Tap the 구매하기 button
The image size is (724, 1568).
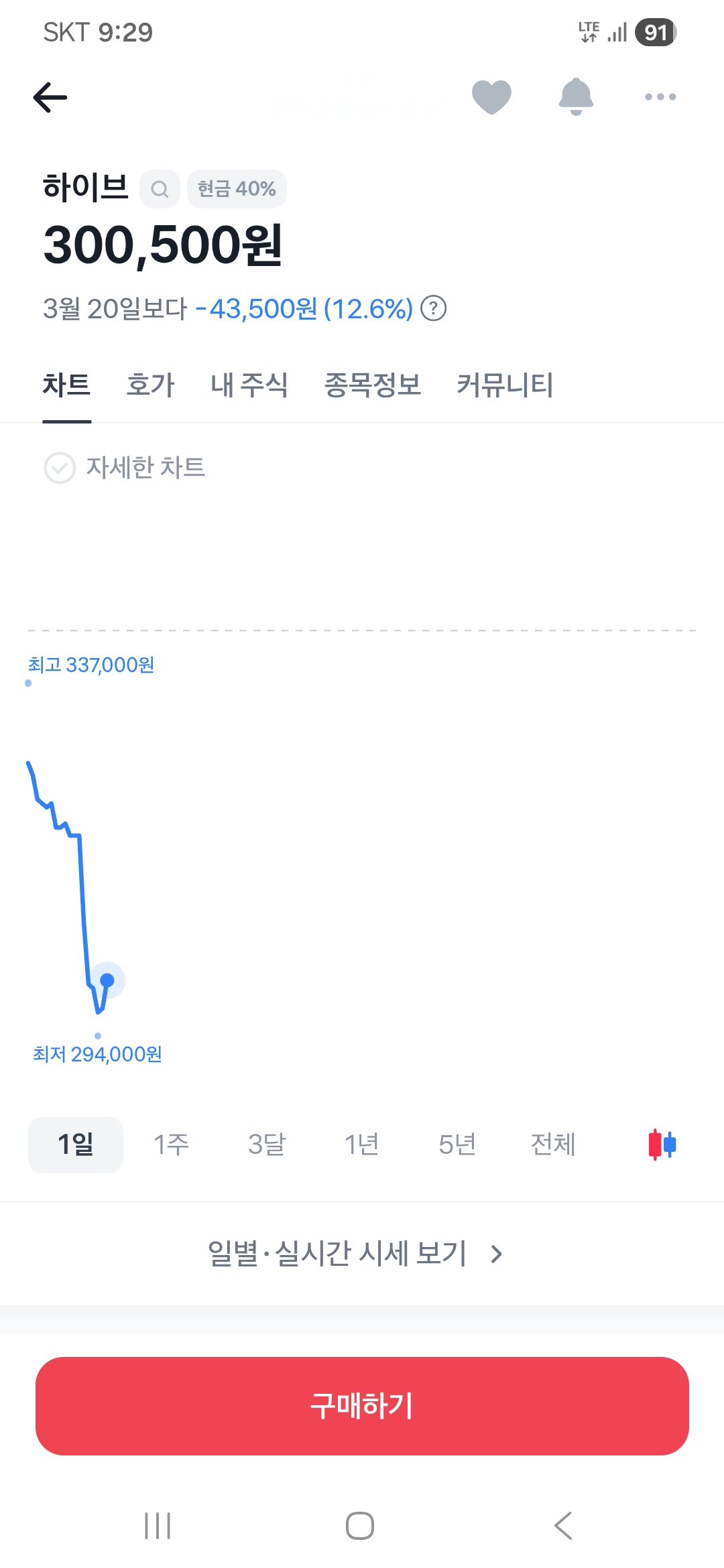click(x=362, y=1406)
